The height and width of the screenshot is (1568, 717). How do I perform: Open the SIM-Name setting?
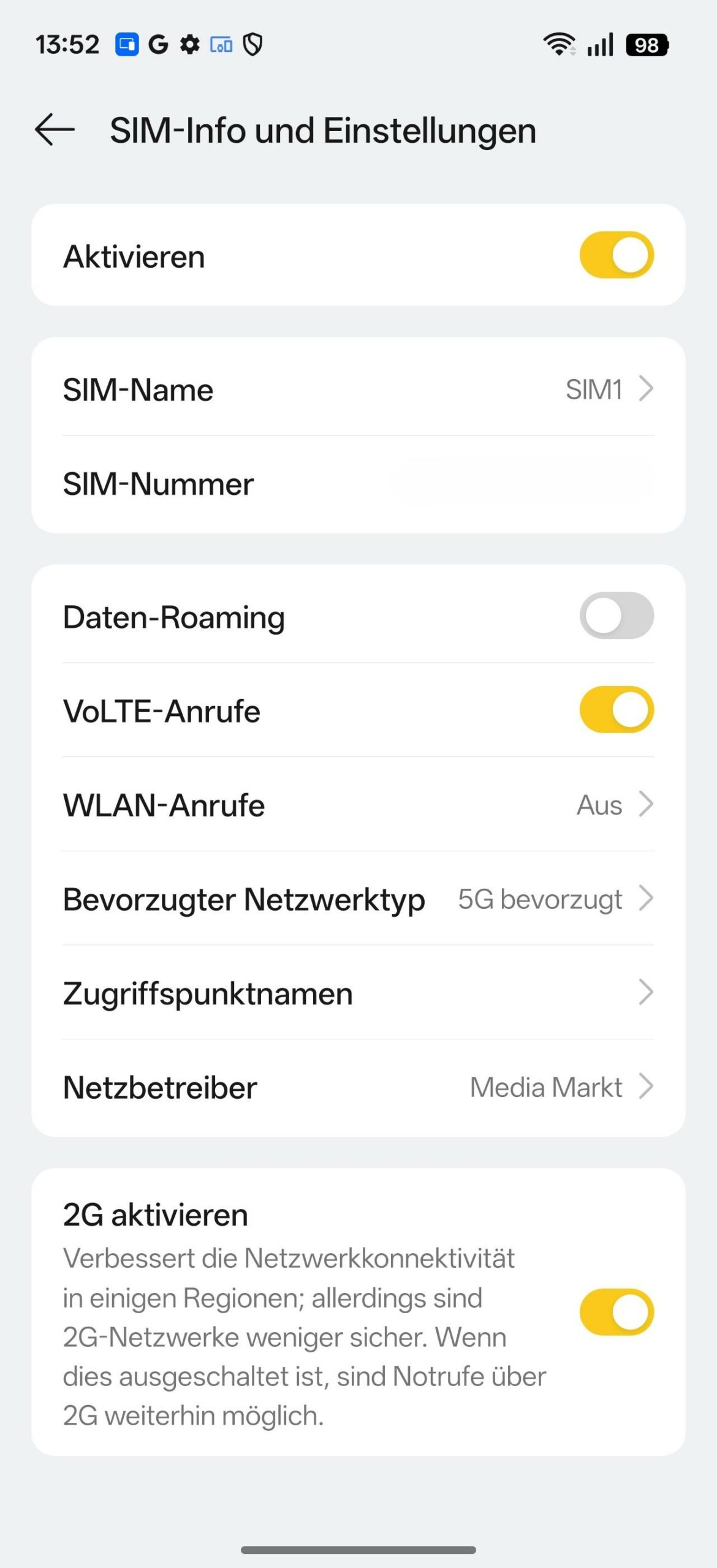[358, 390]
